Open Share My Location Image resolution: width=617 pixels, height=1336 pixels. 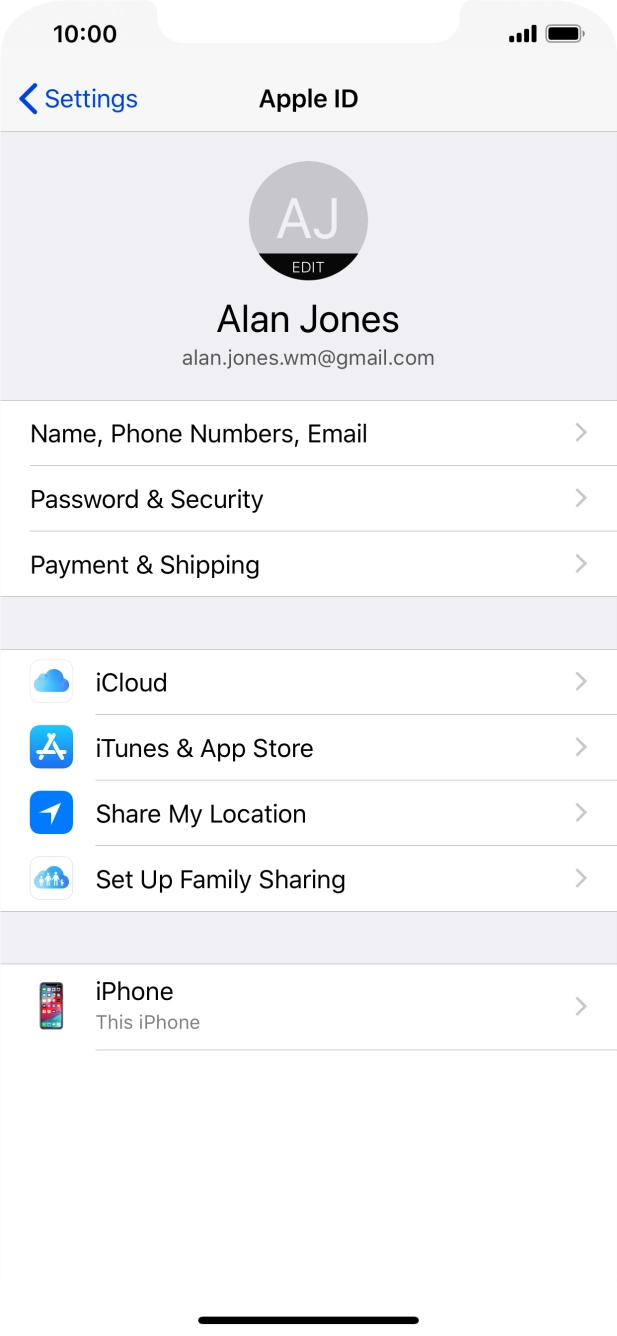click(308, 814)
